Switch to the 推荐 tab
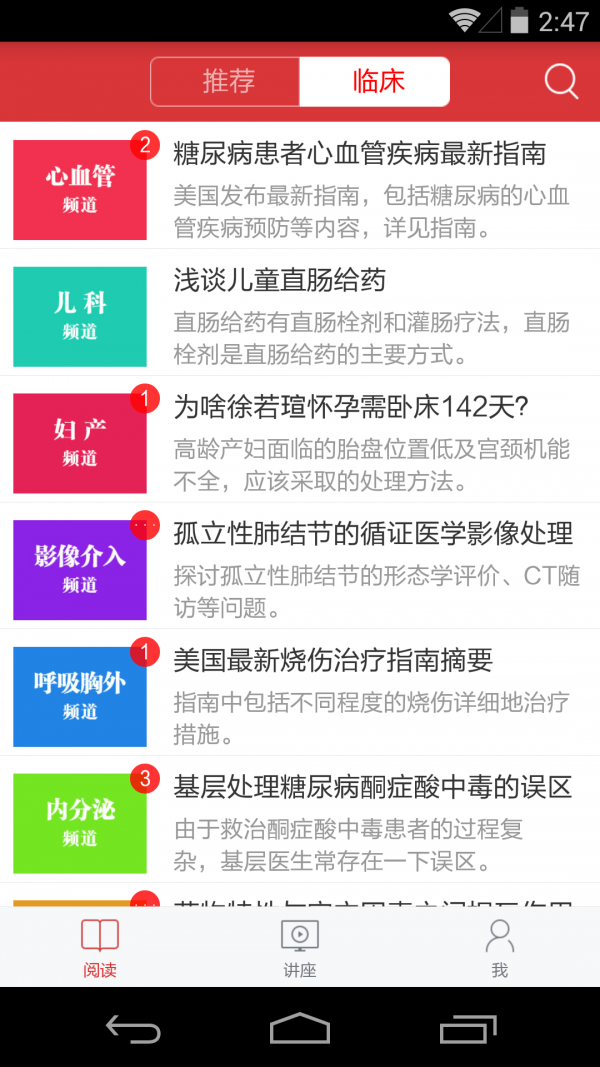Image resolution: width=600 pixels, height=1067 pixels. click(x=226, y=82)
